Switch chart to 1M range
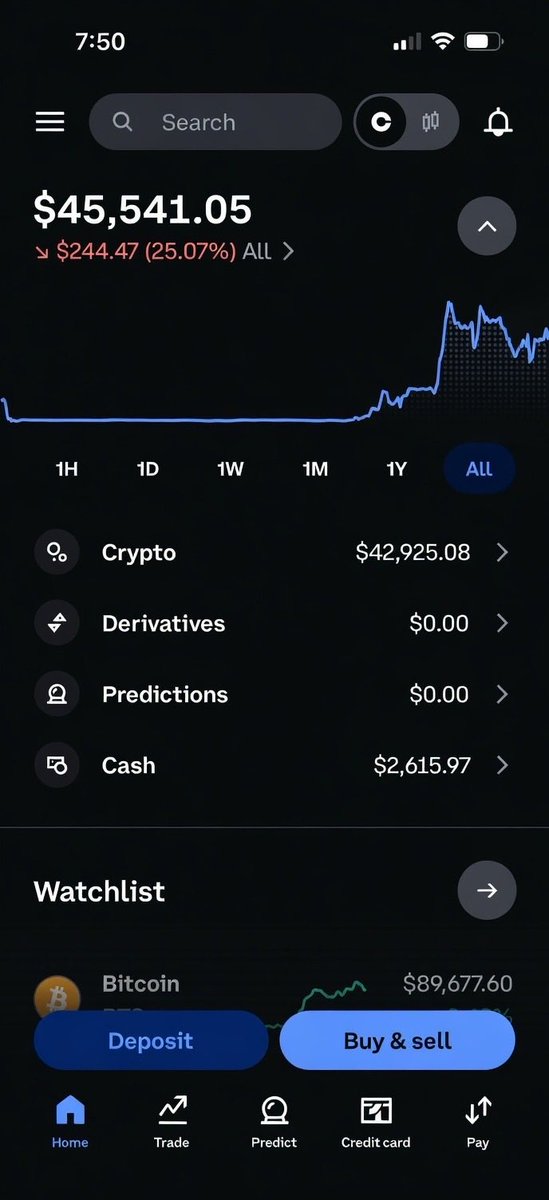Viewport: 549px width, 1200px height. (315, 468)
